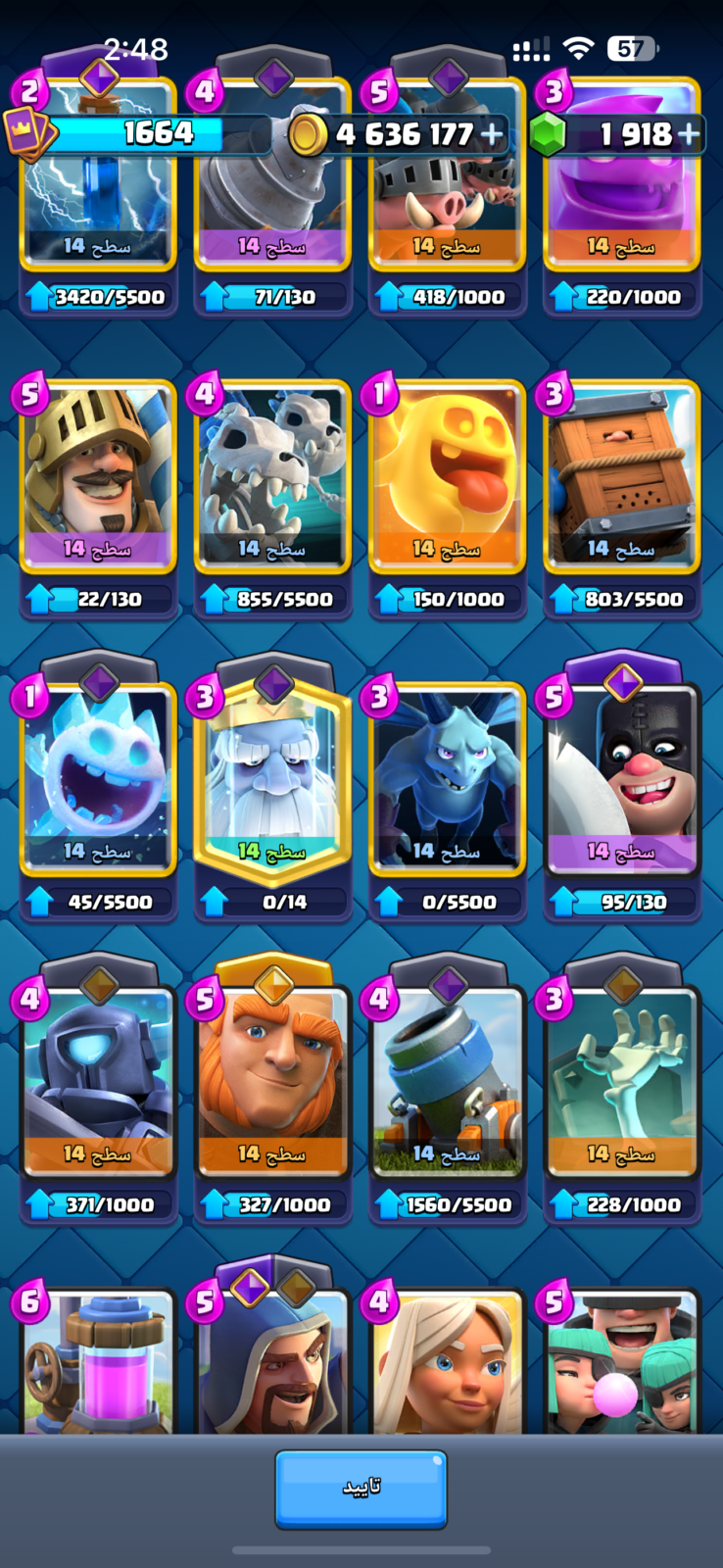Select the Royal Ghost card
Screen dimensions: 723x1568
point(272,781)
